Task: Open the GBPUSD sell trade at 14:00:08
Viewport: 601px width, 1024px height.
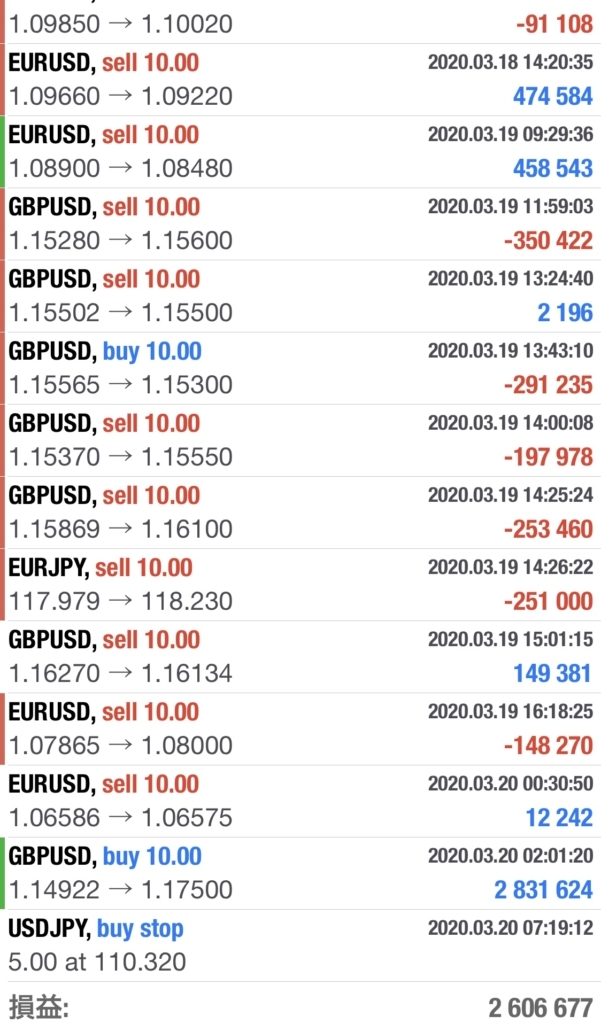Action: [300, 440]
